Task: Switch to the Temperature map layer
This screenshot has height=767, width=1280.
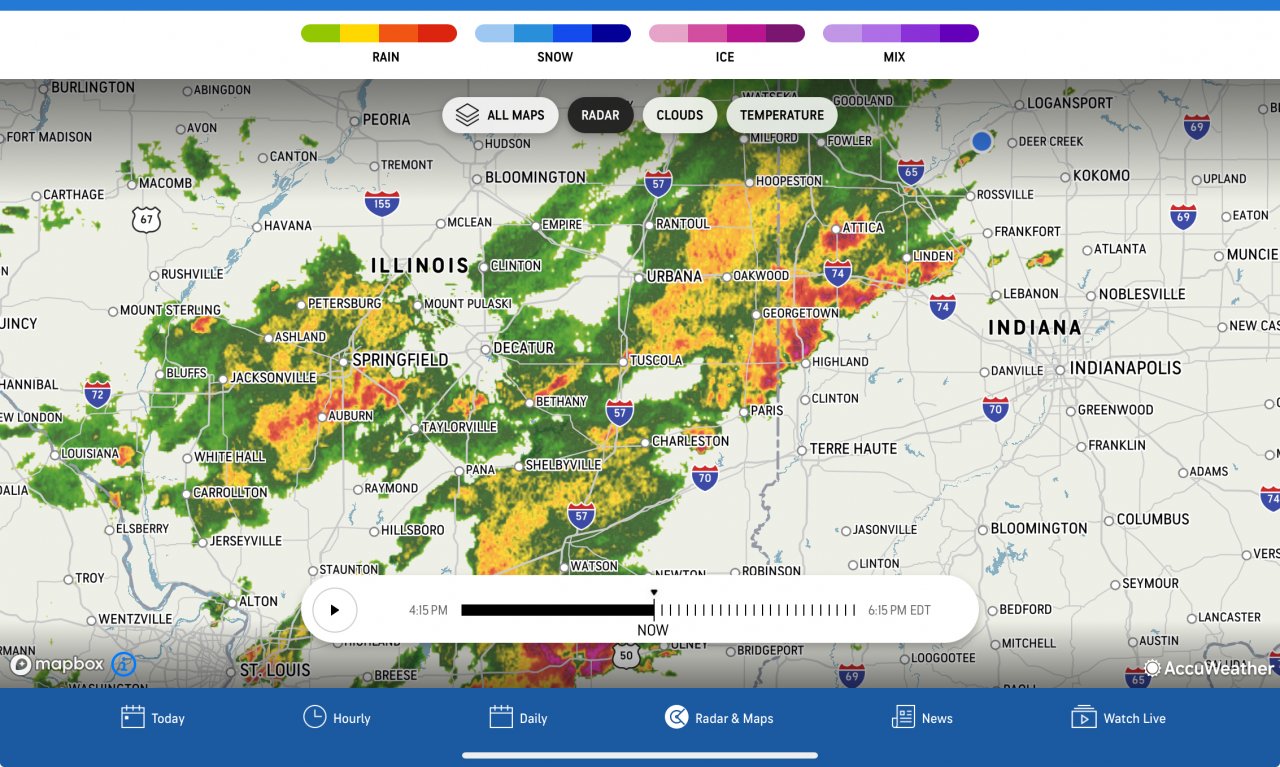Action: pyautogui.click(x=781, y=115)
